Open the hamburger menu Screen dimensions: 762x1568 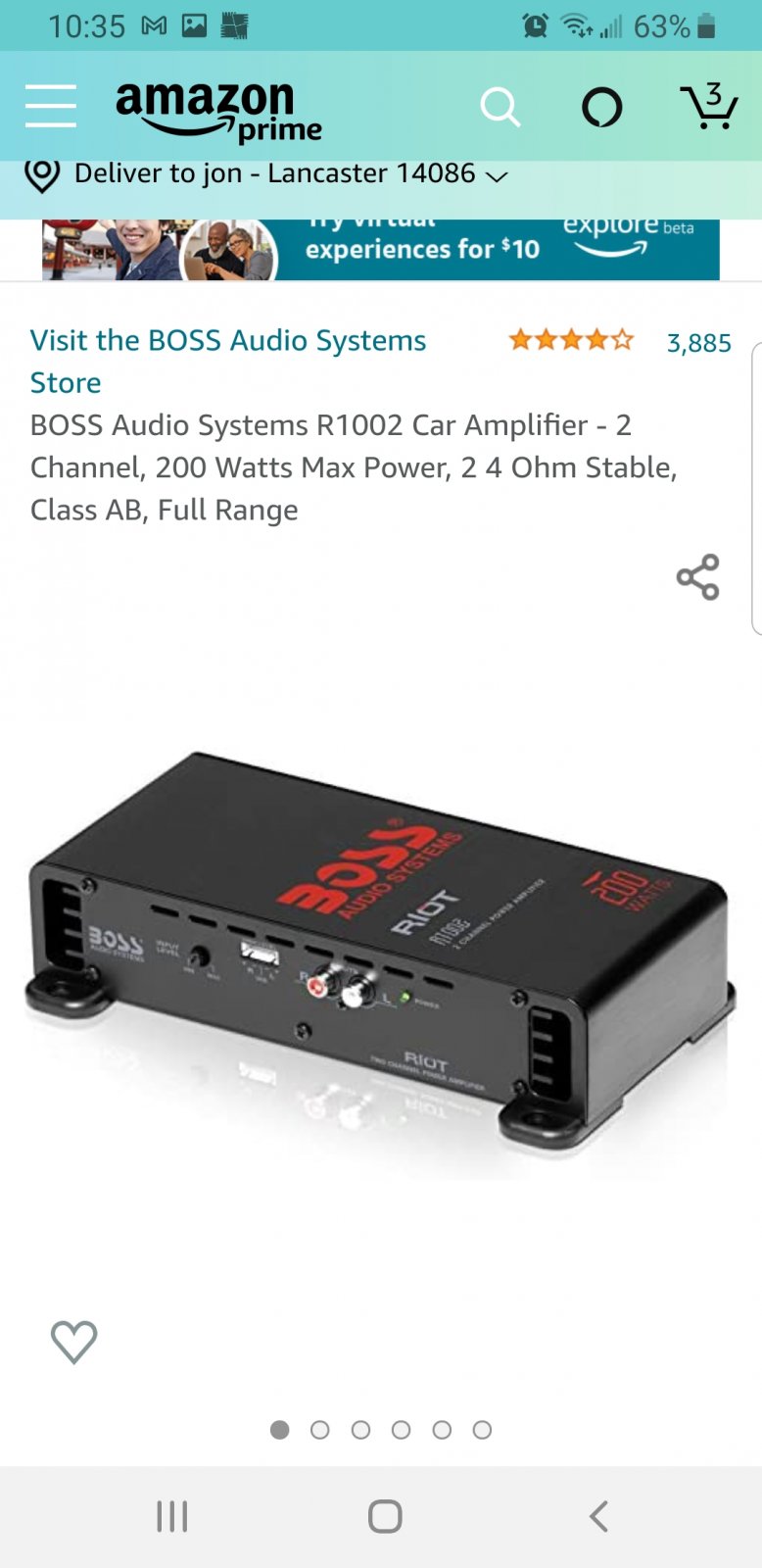point(51,106)
